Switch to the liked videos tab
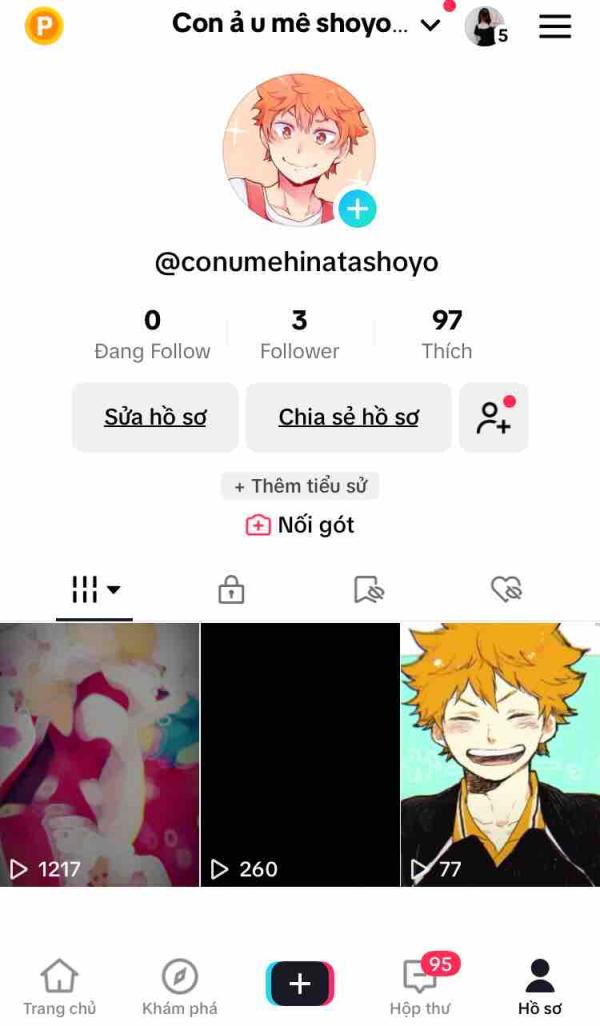The image size is (600, 1026). 507,590
